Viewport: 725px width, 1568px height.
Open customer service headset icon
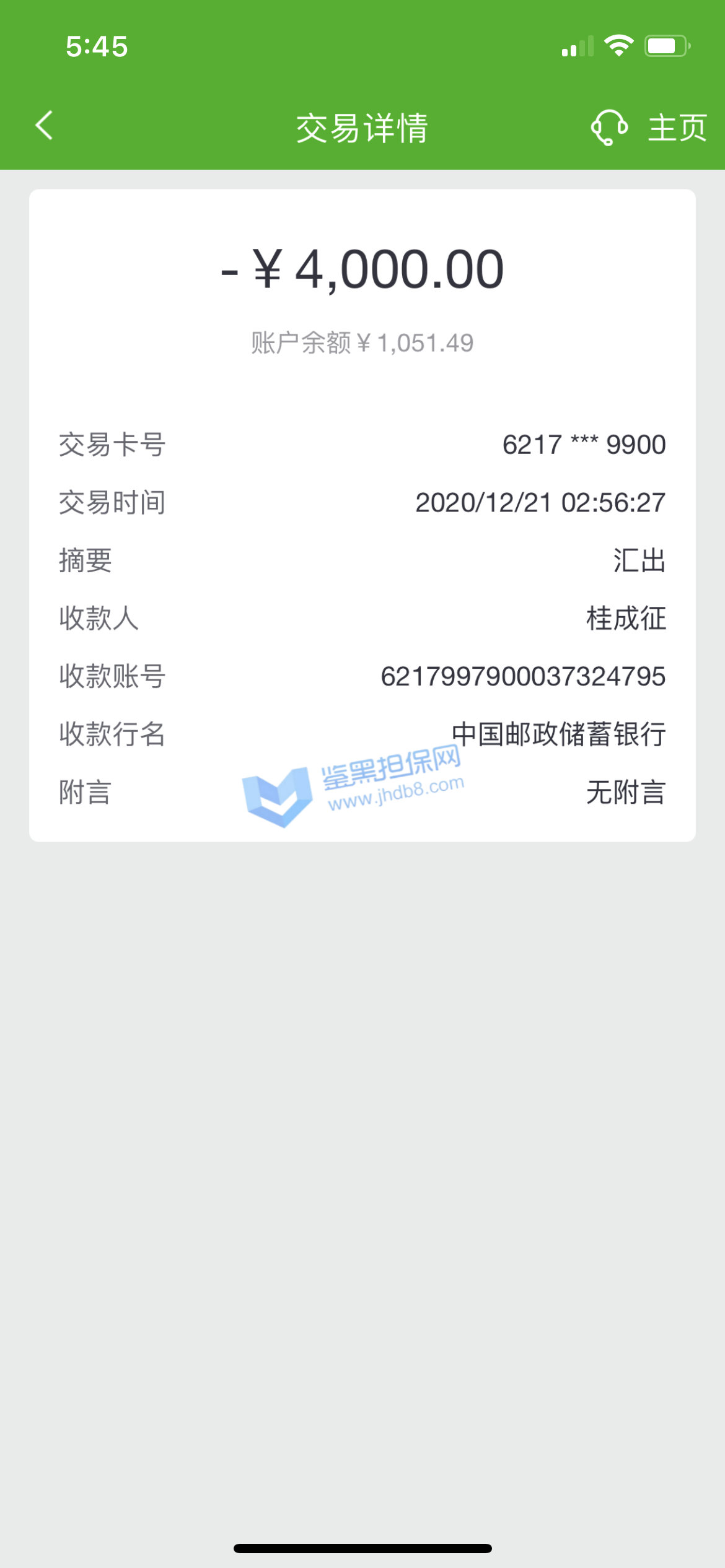click(609, 128)
